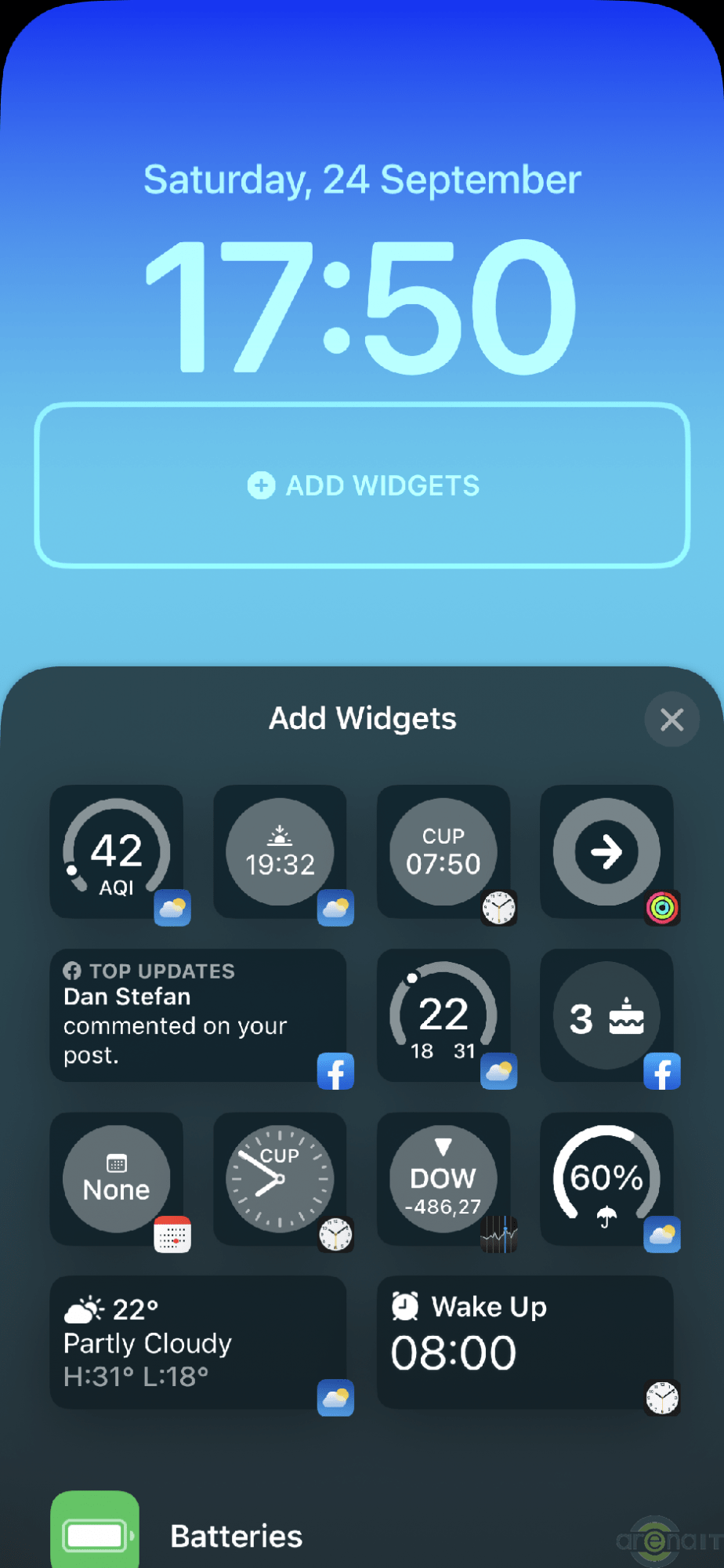
Task: Tap the ADD WIDGETS placeholder box
Action: point(362,485)
